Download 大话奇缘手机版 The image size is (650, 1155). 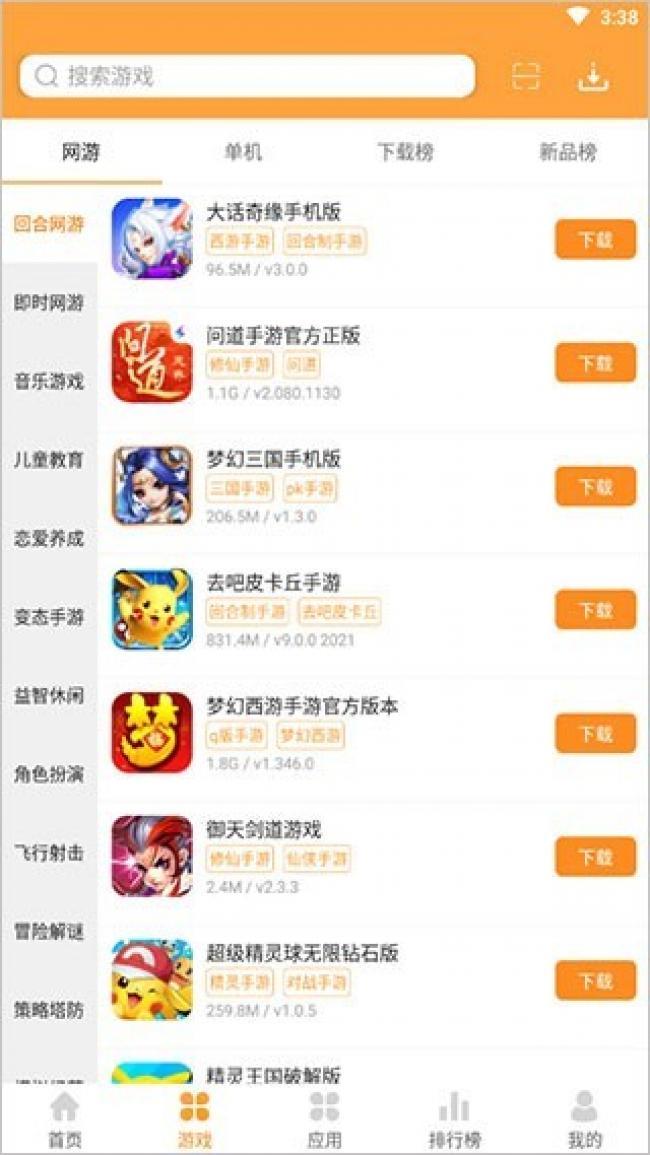595,240
